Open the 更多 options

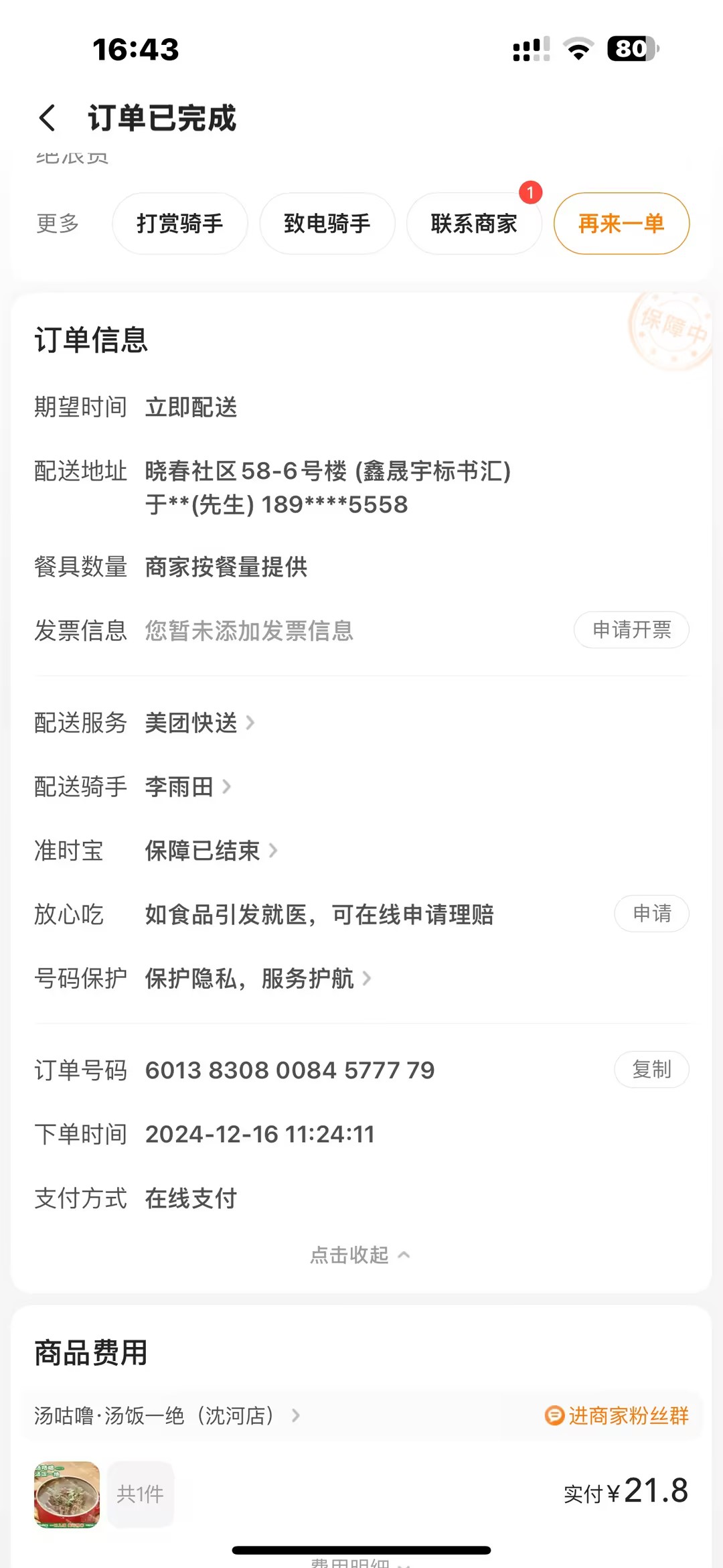[x=58, y=224]
